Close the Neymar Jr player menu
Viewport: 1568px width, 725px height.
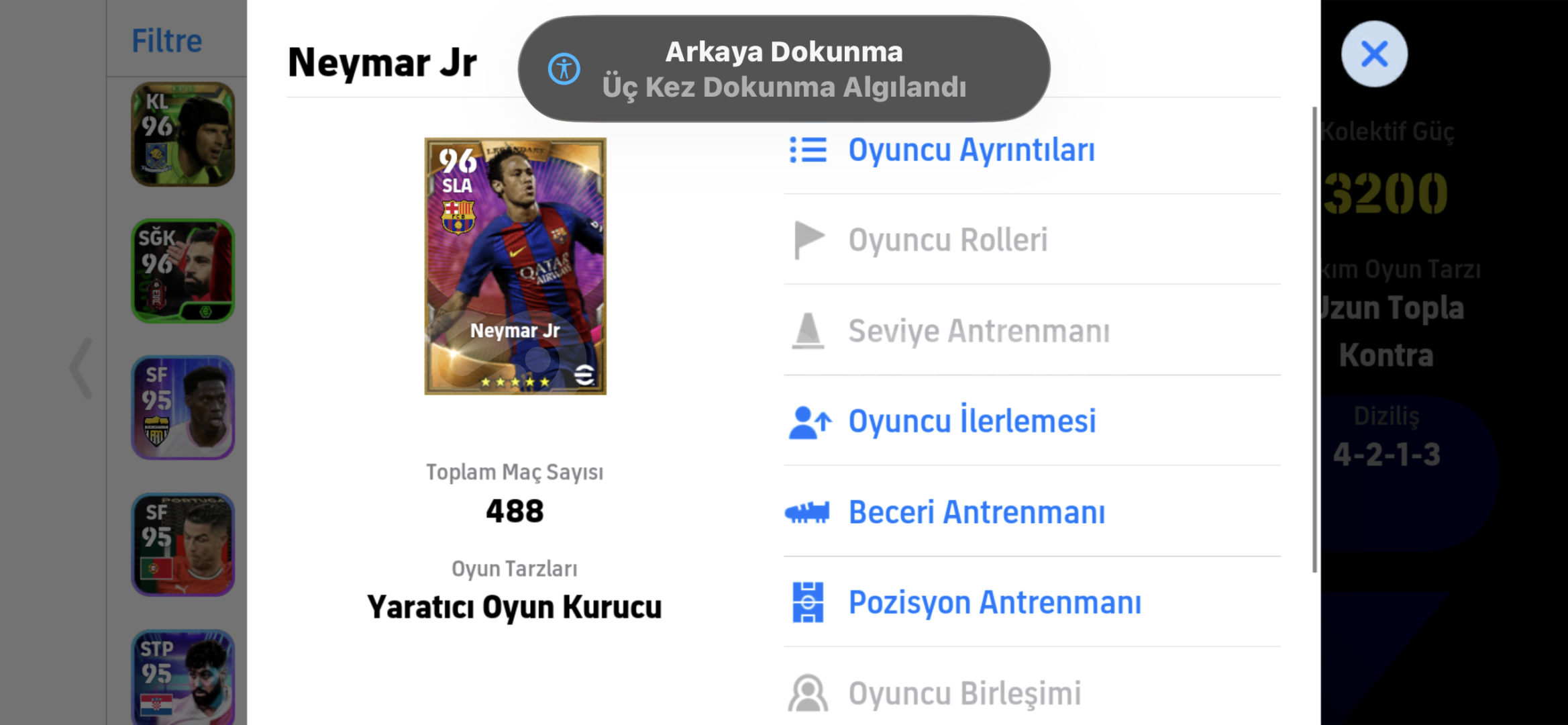click(x=1373, y=54)
